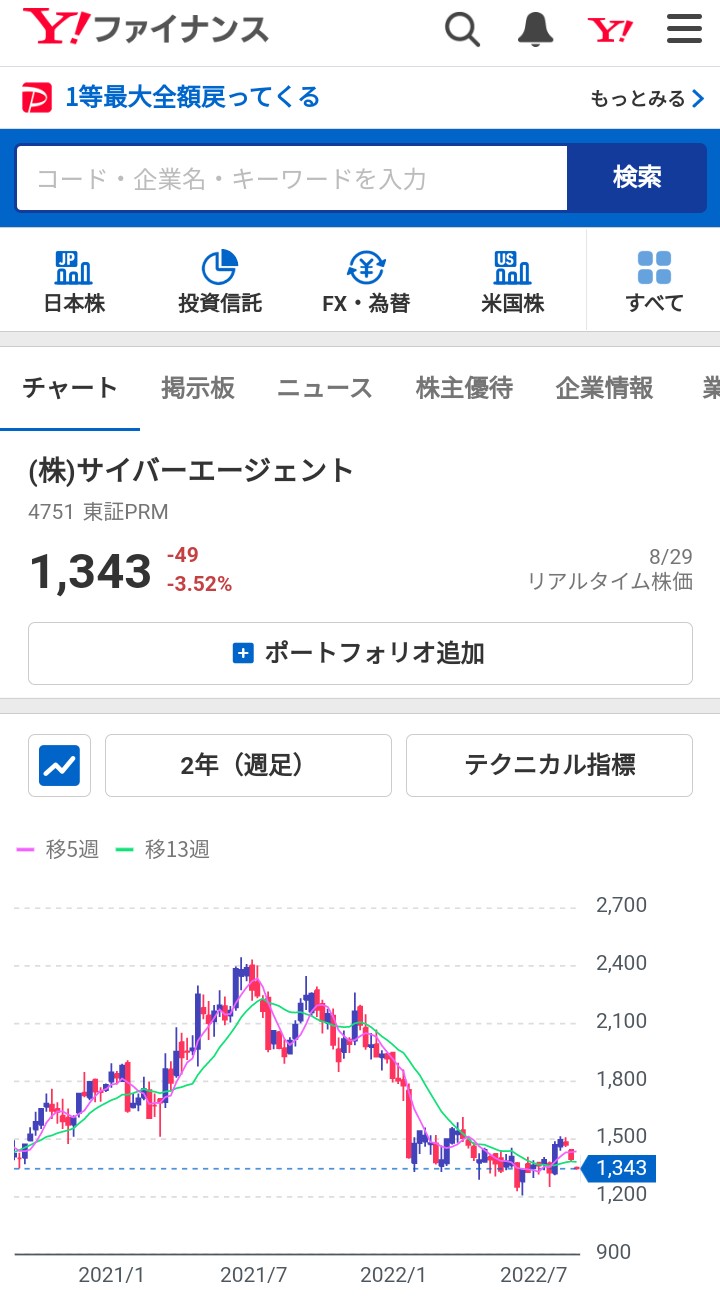Switch to the 企業情報 tab
Image resolution: width=720 pixels, height=1313 pixels.
coord(604,388)
